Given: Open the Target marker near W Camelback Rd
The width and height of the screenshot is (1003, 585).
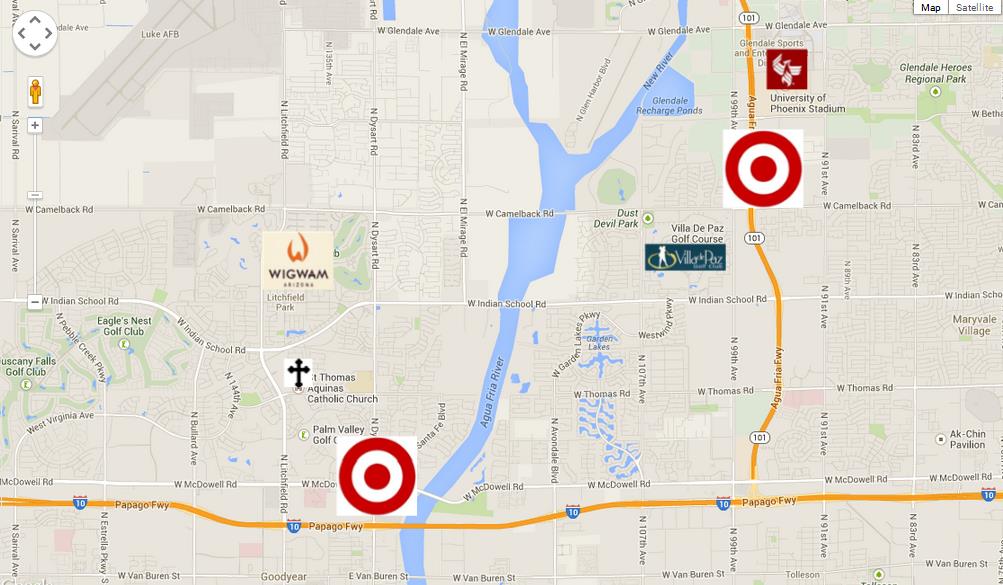Looking at the screenshot, I should tap(763, 169).
